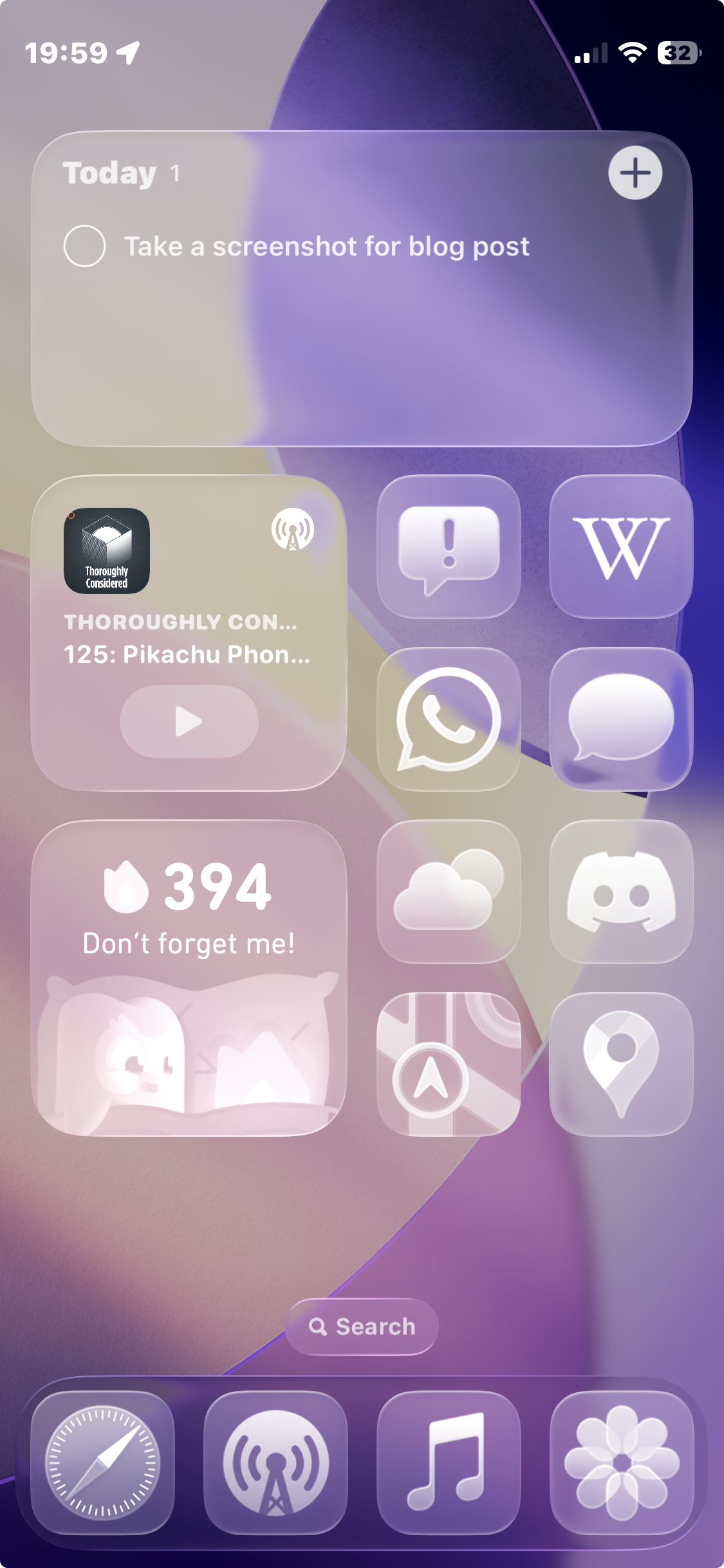
Task: Open the Music app in the dock
Action: [x=449, y=1462]
